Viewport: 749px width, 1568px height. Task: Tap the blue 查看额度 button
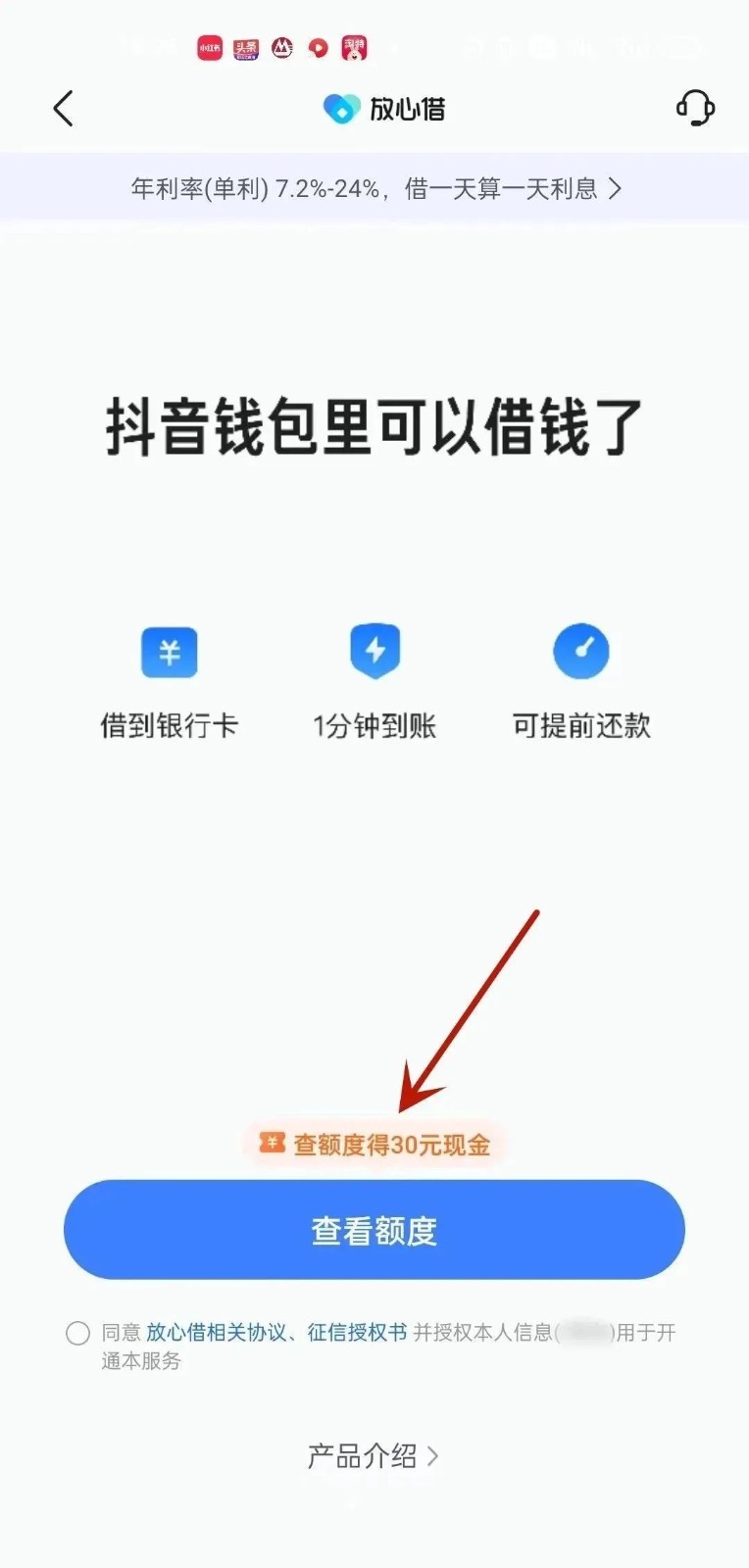374,1230
